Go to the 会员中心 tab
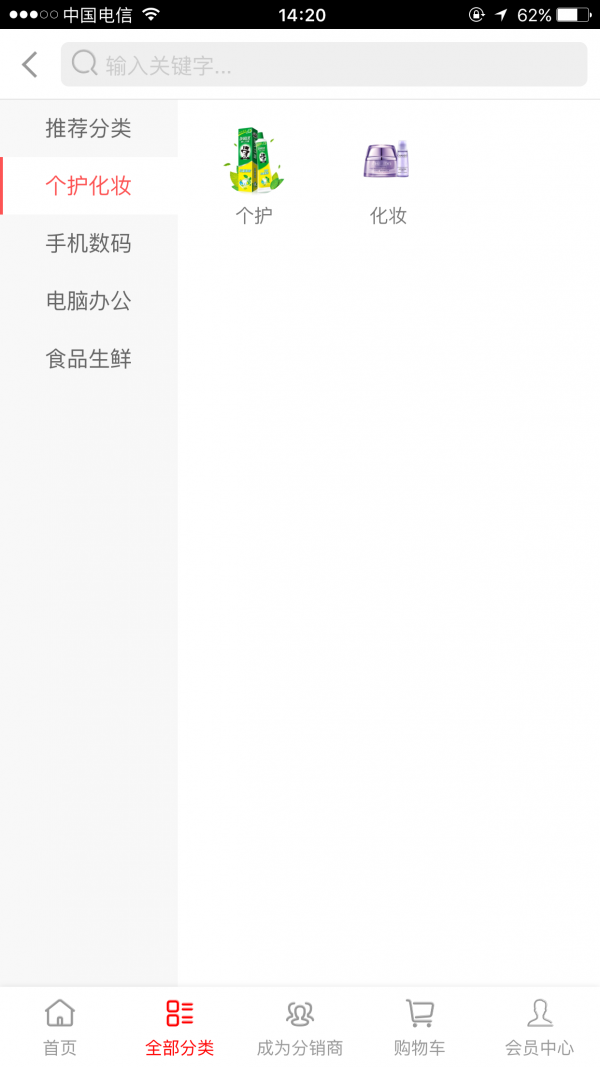 (x=540, y=1028)
